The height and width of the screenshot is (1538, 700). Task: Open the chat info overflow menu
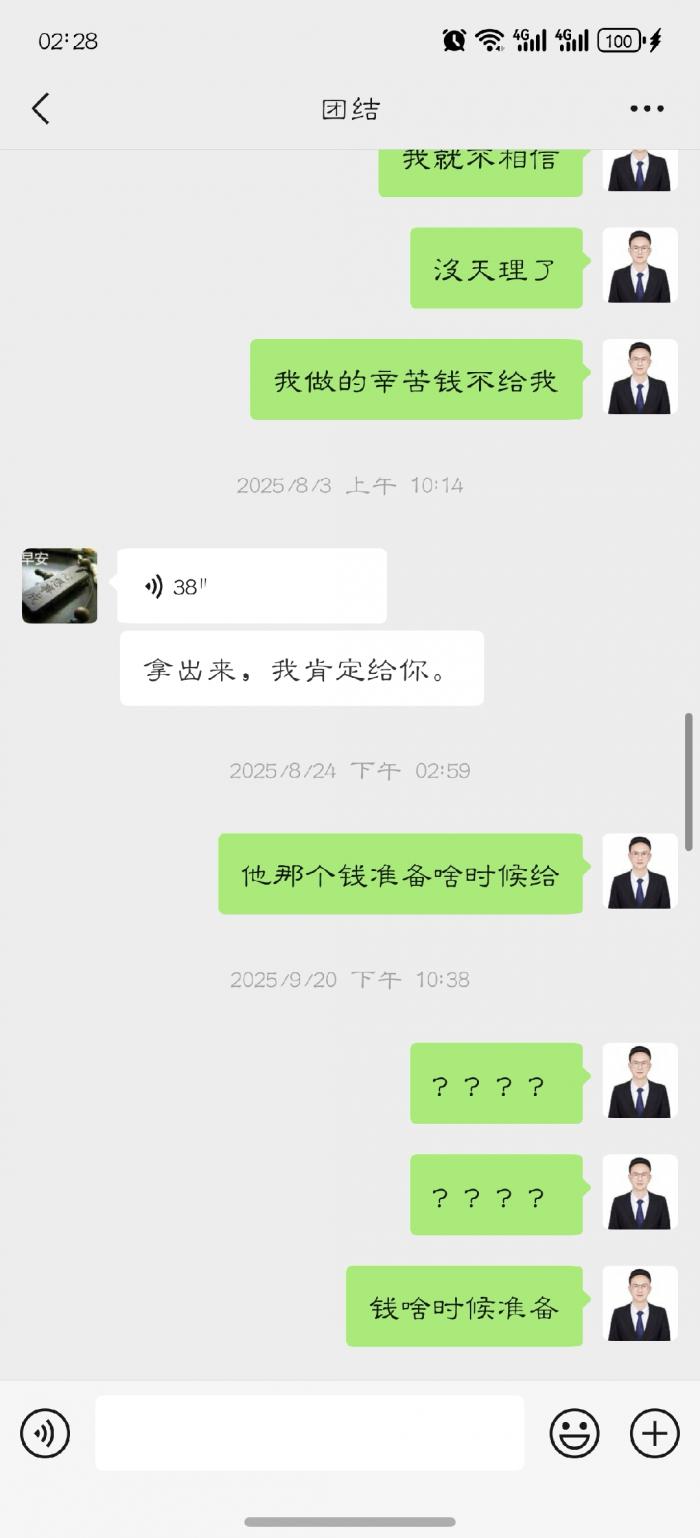646,109
